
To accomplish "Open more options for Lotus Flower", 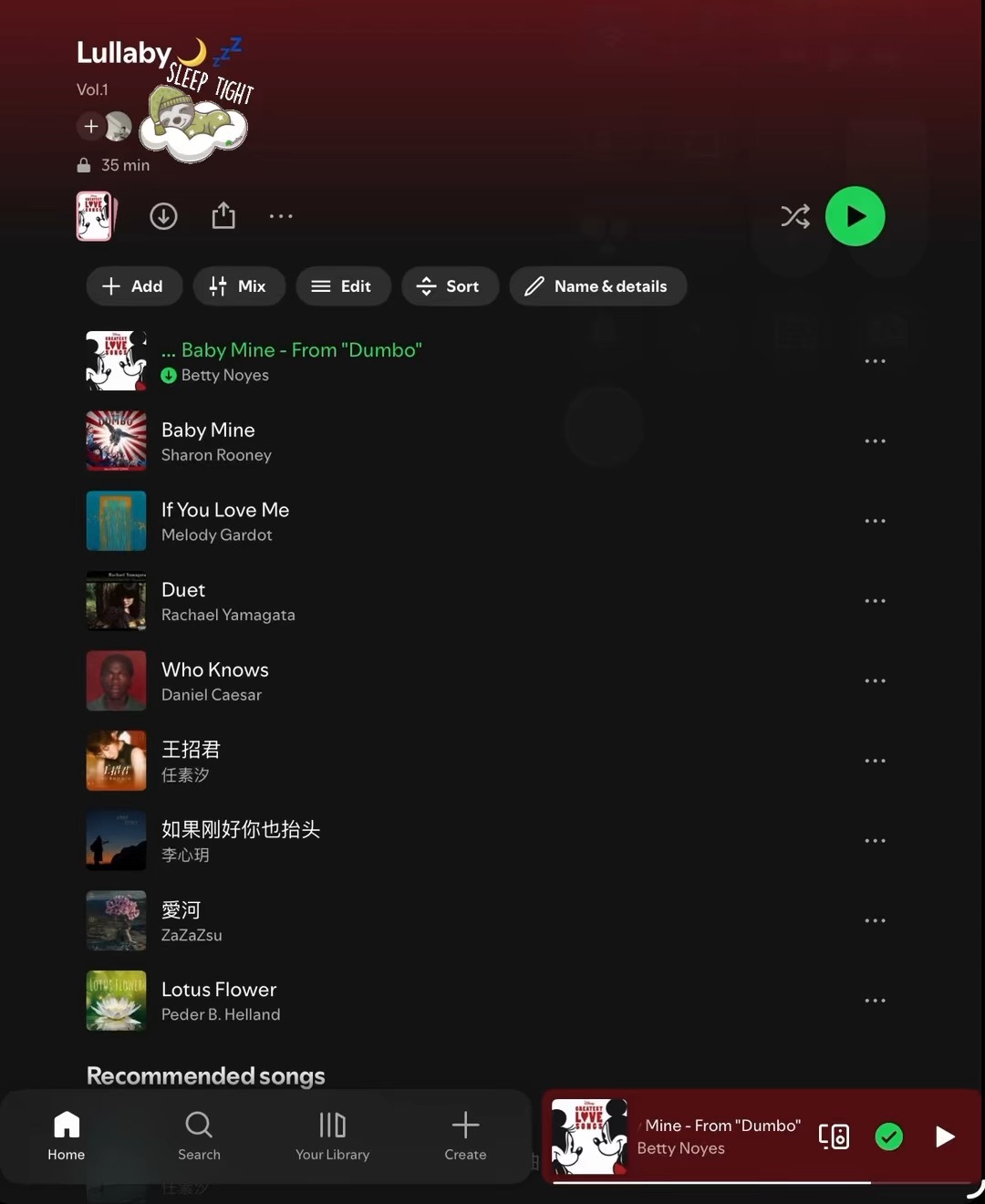I will [875, 1001].
